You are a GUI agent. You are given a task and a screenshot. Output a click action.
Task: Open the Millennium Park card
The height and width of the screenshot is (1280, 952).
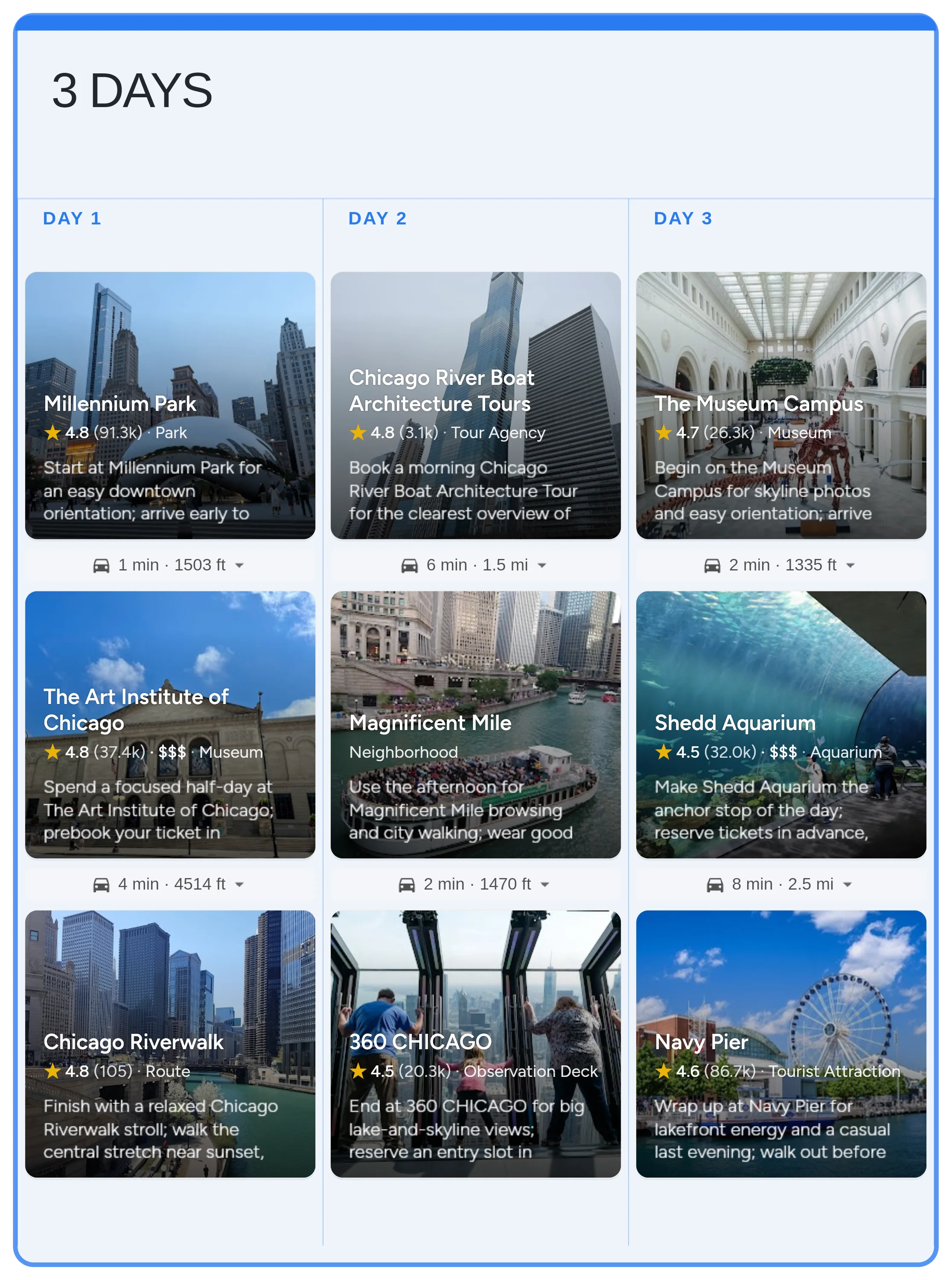click(170, 405)
